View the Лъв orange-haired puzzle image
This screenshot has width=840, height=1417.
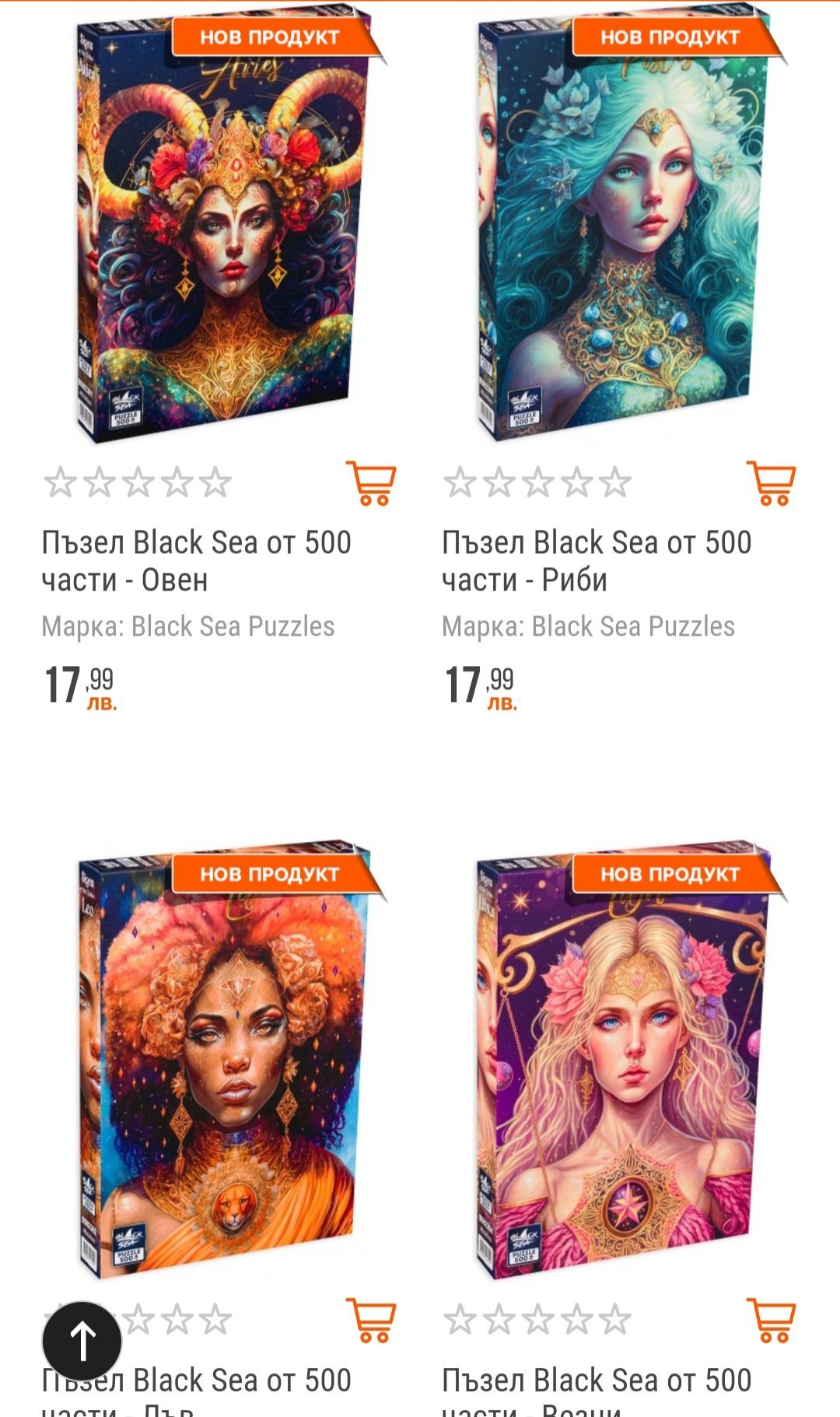tap(222, 1066)
